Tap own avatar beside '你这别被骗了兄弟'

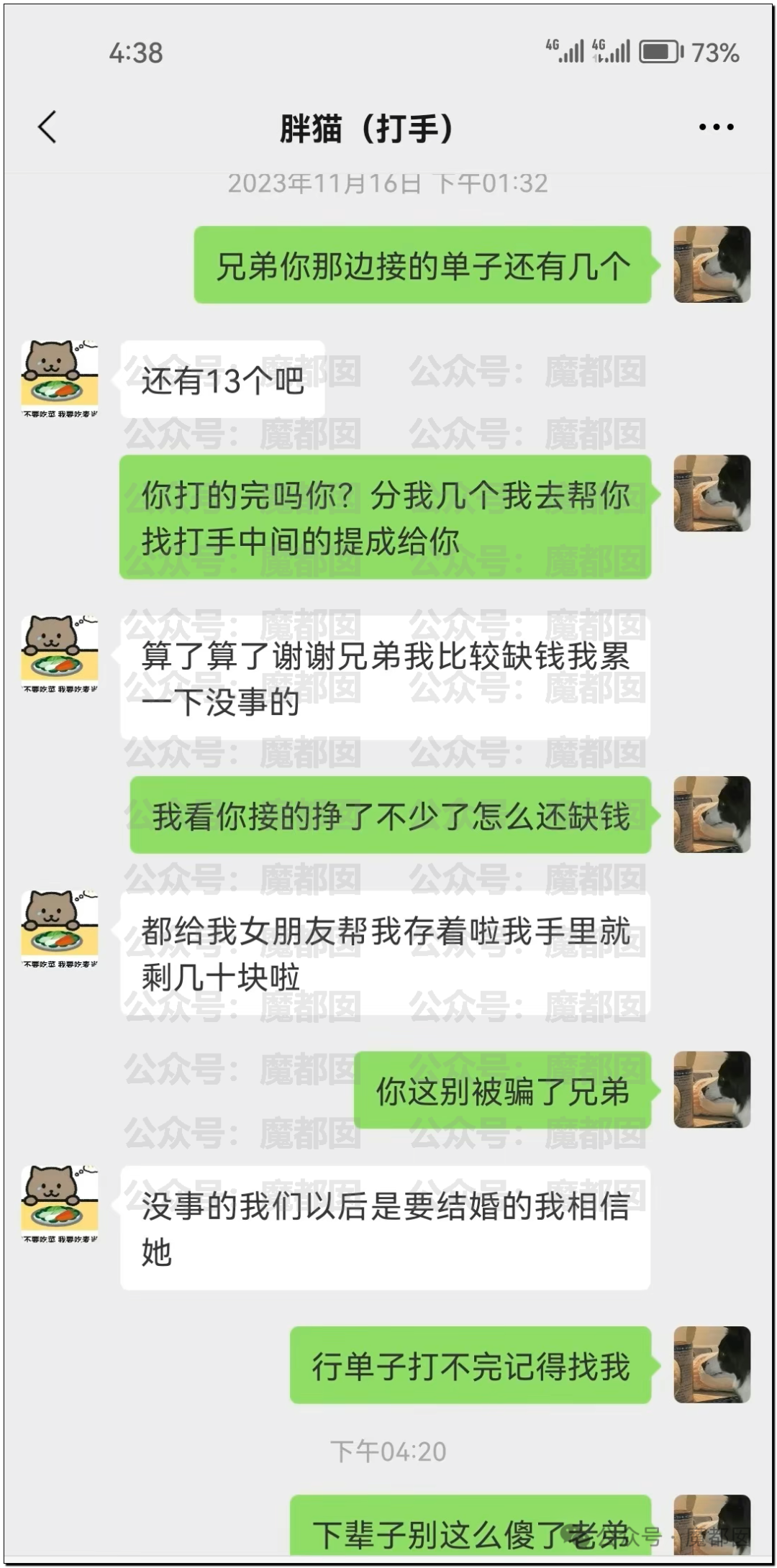point(712,1089)
